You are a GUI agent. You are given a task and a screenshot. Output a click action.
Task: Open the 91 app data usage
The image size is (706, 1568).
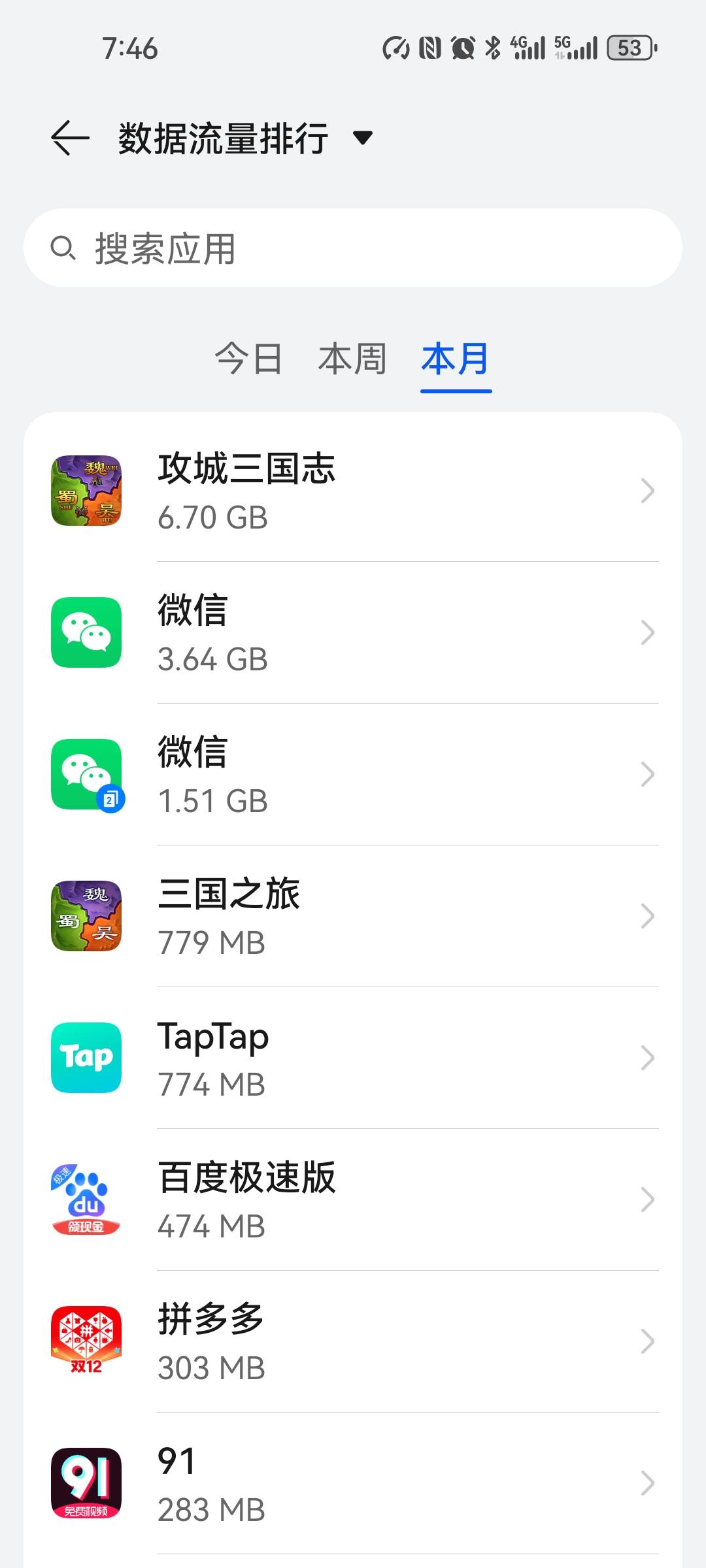click(x=353, y=1483)
